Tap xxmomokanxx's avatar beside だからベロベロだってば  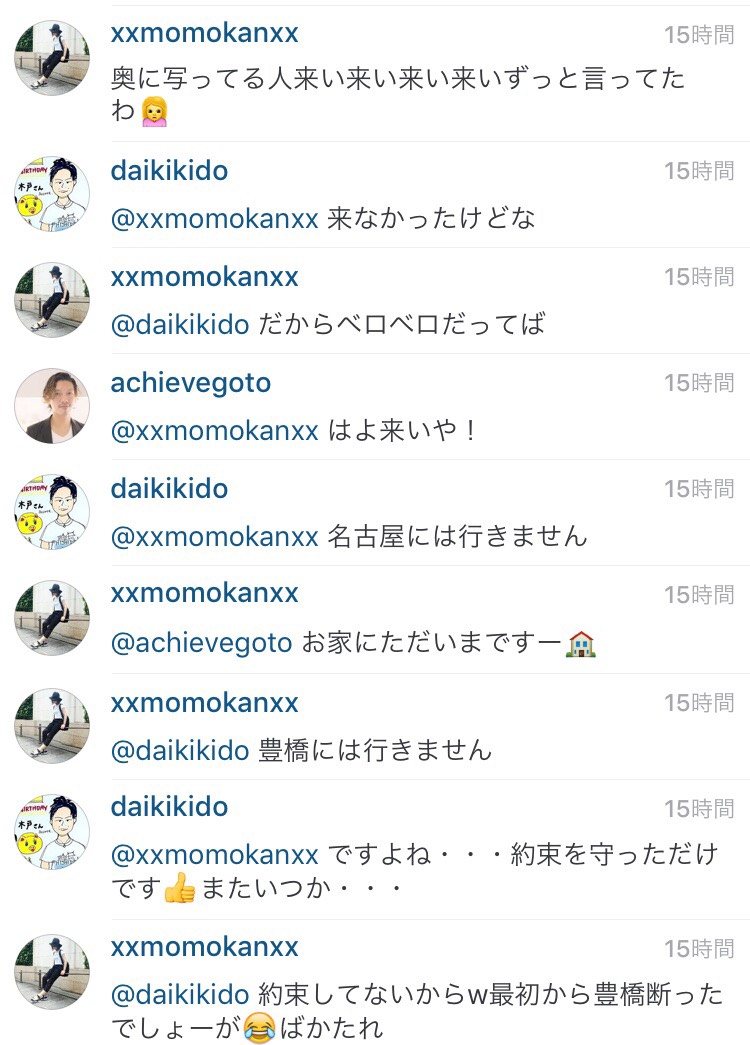[52, 299]
